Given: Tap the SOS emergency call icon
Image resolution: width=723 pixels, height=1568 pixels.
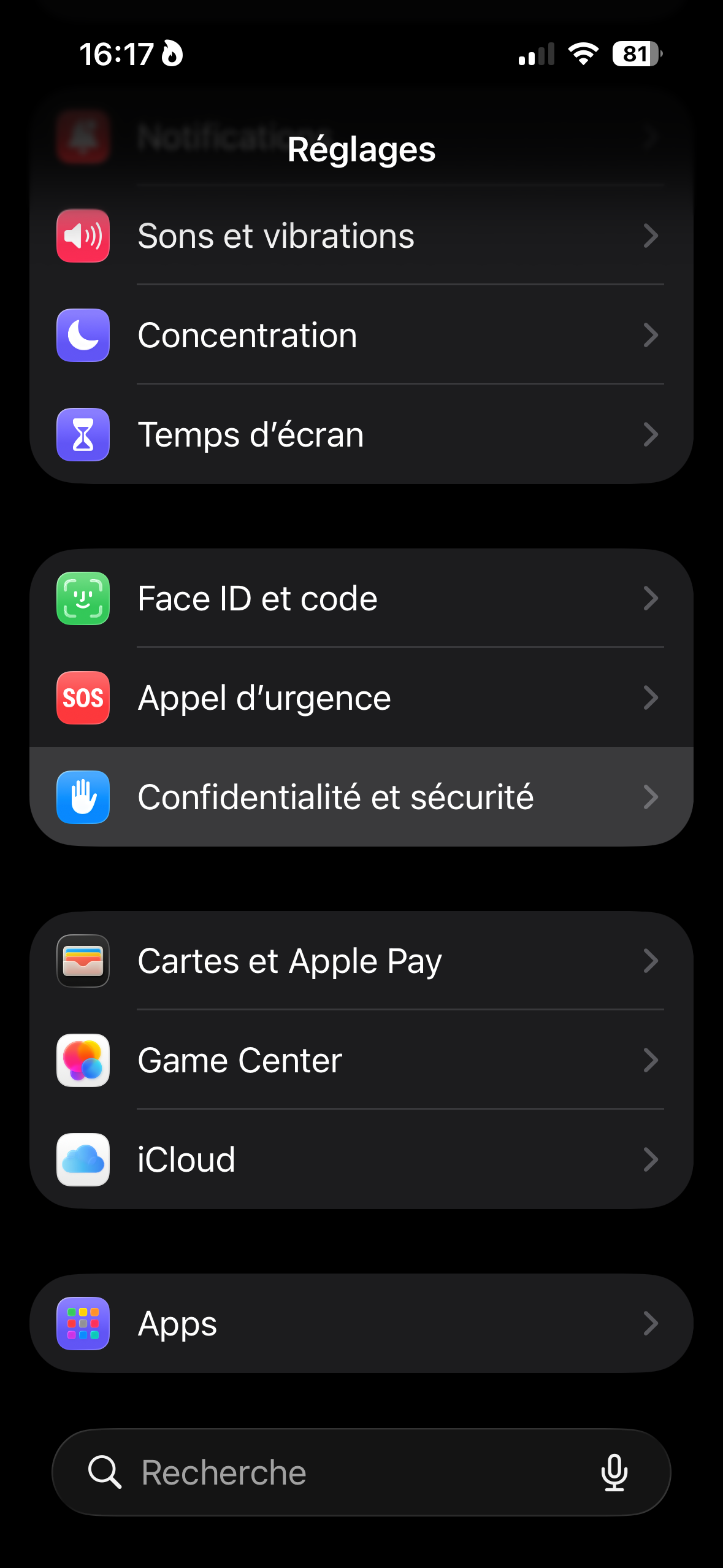Looking at the screenshot, I should 83,698.
